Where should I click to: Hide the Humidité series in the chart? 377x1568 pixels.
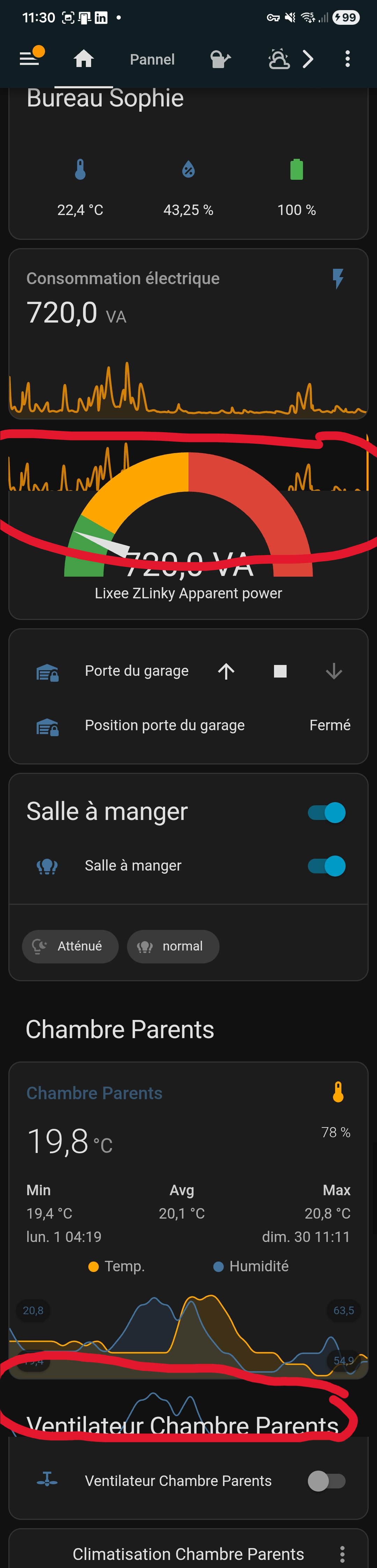tap(251, 1267)
